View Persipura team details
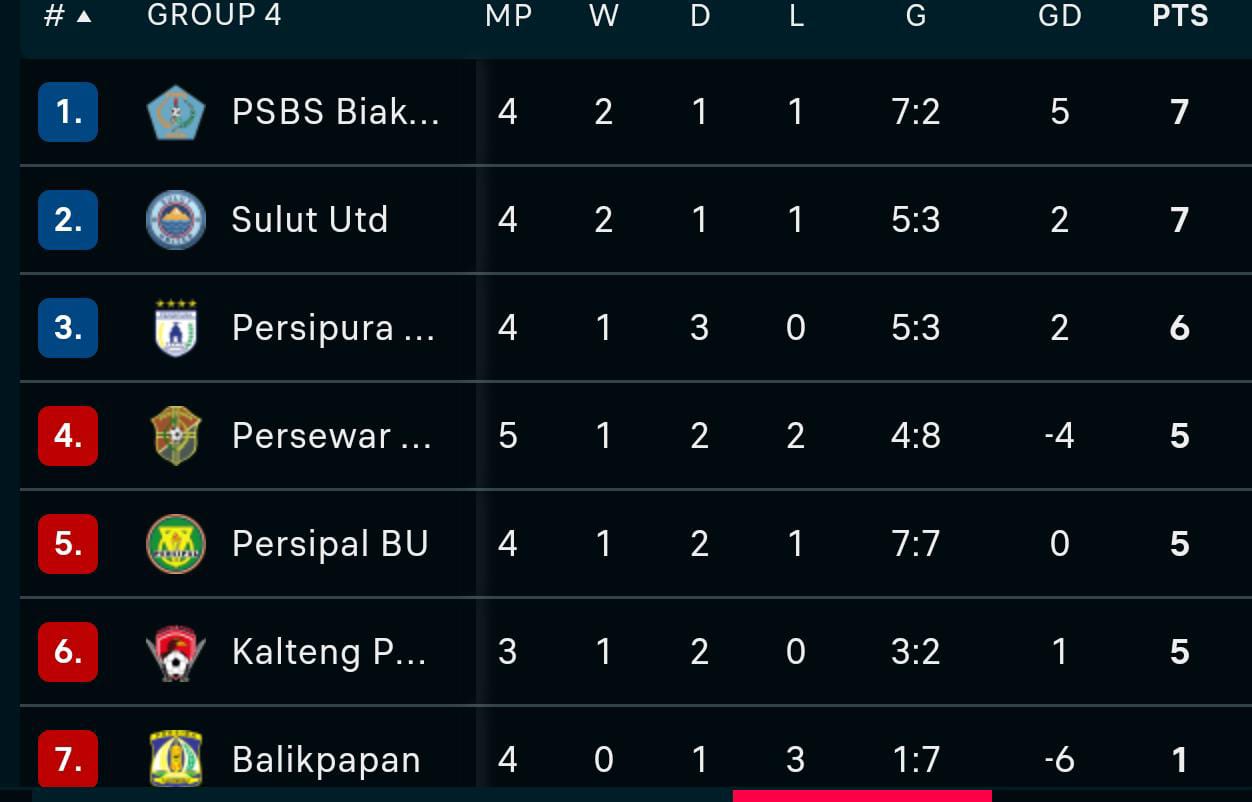Screen dimensions: 1252x802 point(332,328)
